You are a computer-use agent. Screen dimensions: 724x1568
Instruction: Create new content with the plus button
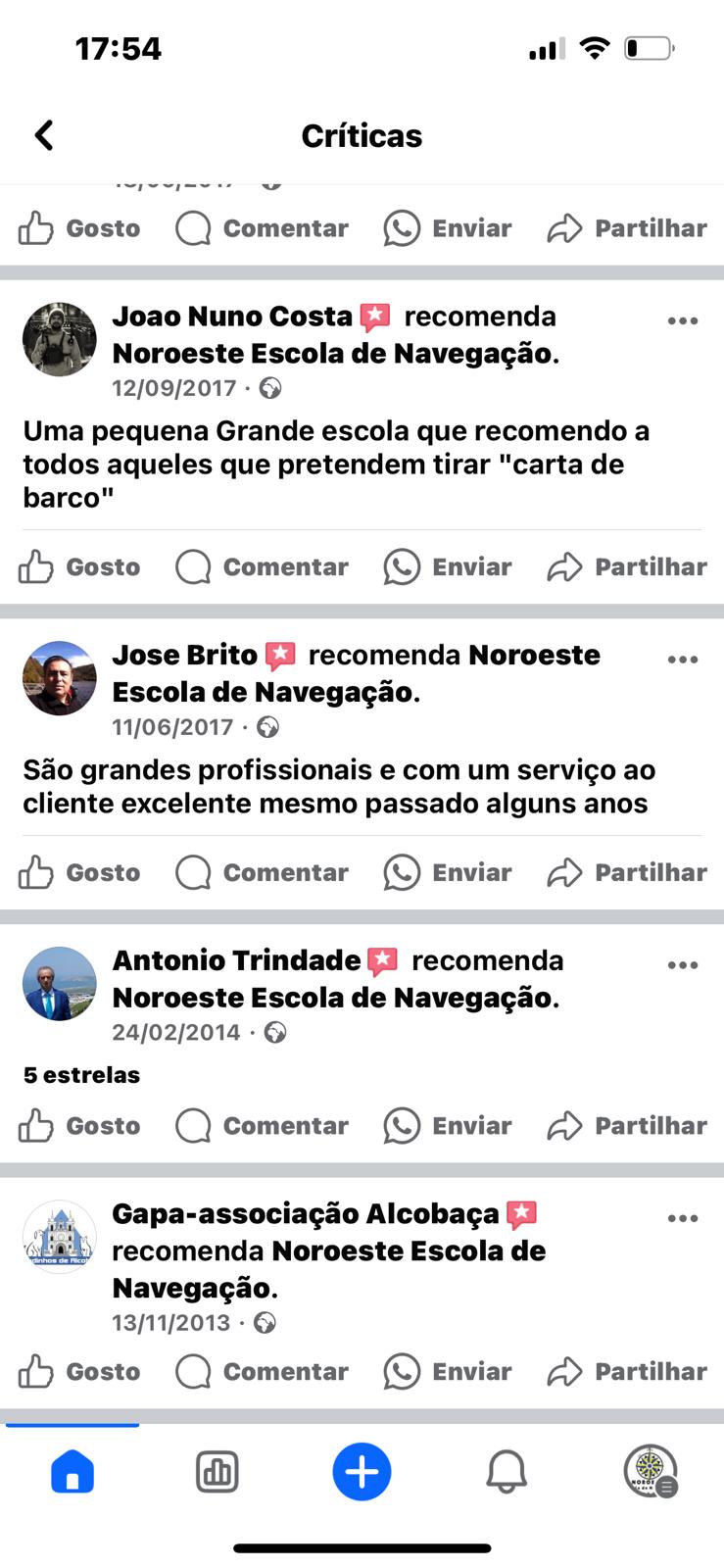point(362,1472)
